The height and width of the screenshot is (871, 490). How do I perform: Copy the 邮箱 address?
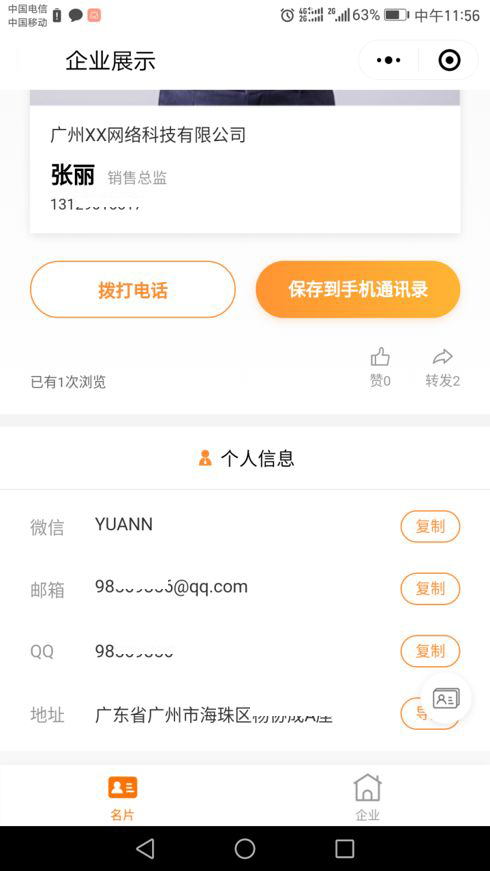pos(430,589)
